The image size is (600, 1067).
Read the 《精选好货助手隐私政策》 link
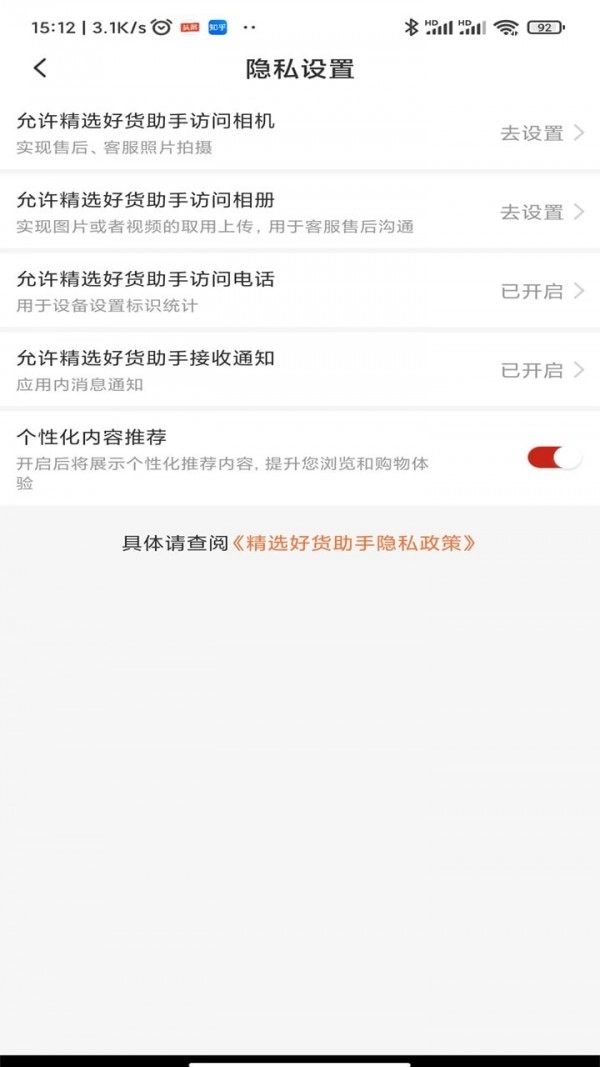coord(353,543)
